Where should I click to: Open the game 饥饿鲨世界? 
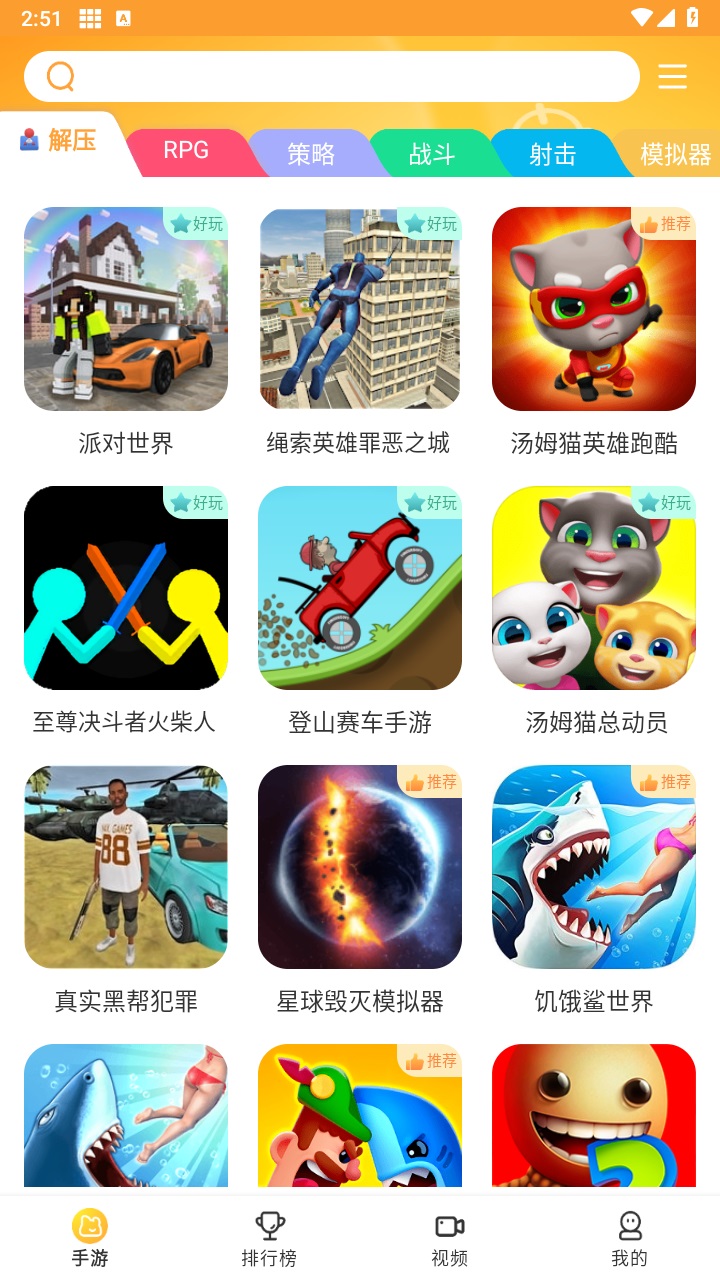593,866
